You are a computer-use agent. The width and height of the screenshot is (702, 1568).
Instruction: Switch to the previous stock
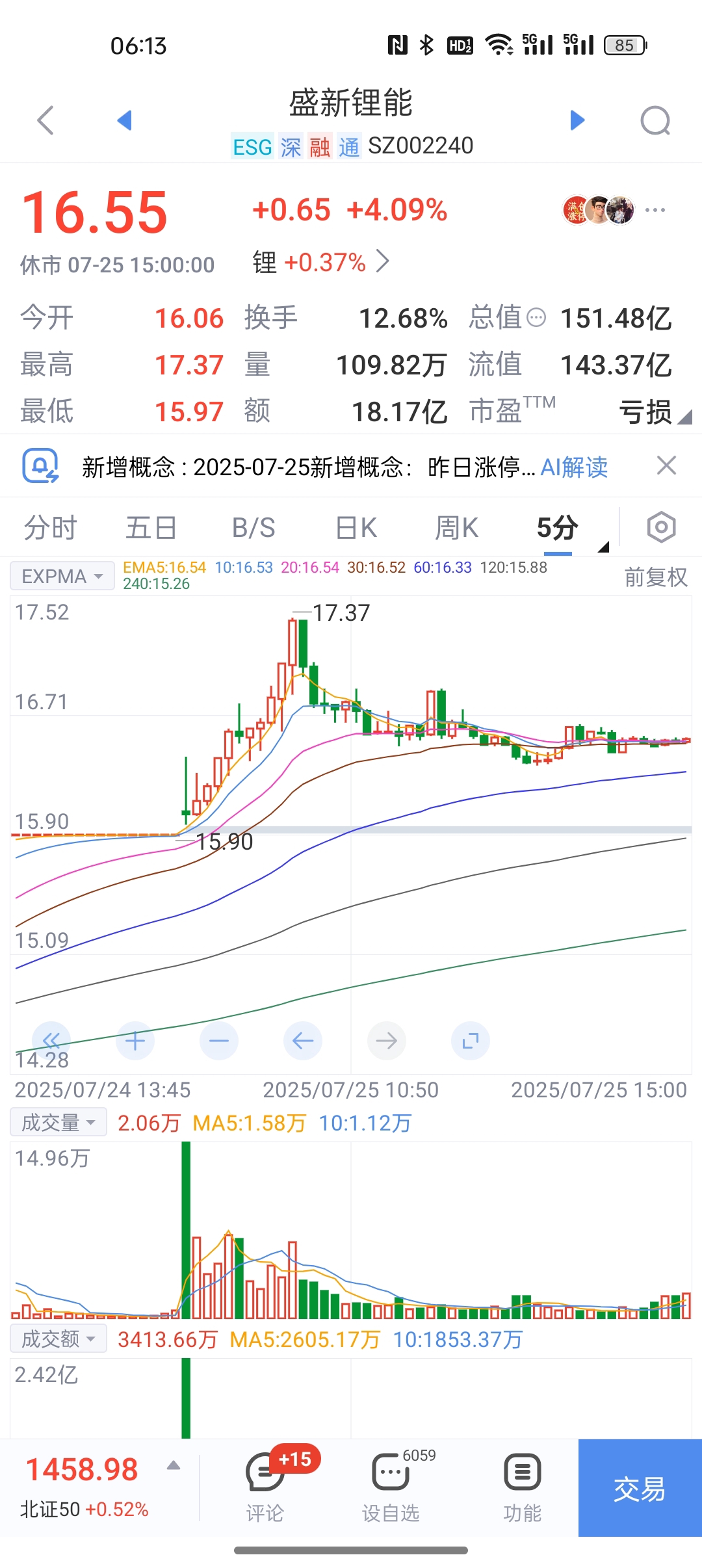[x=124, y=120]
